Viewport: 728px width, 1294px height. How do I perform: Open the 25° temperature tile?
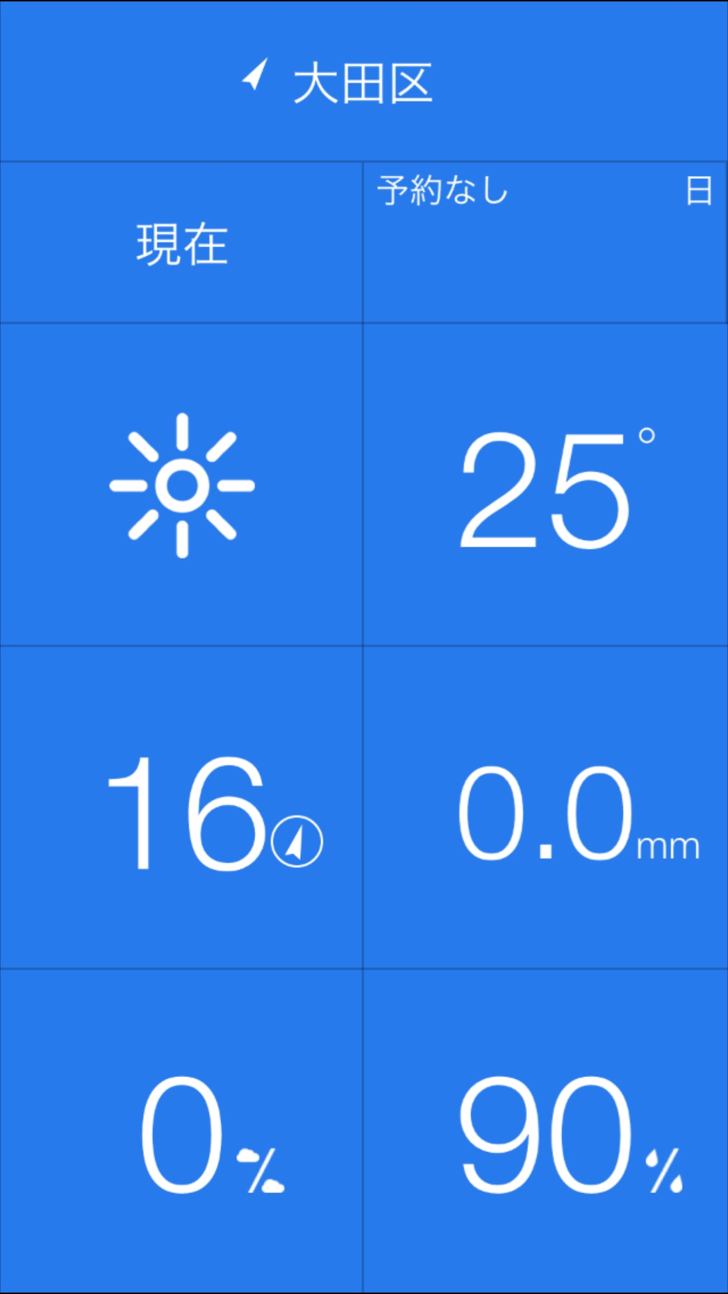point(545,485)
